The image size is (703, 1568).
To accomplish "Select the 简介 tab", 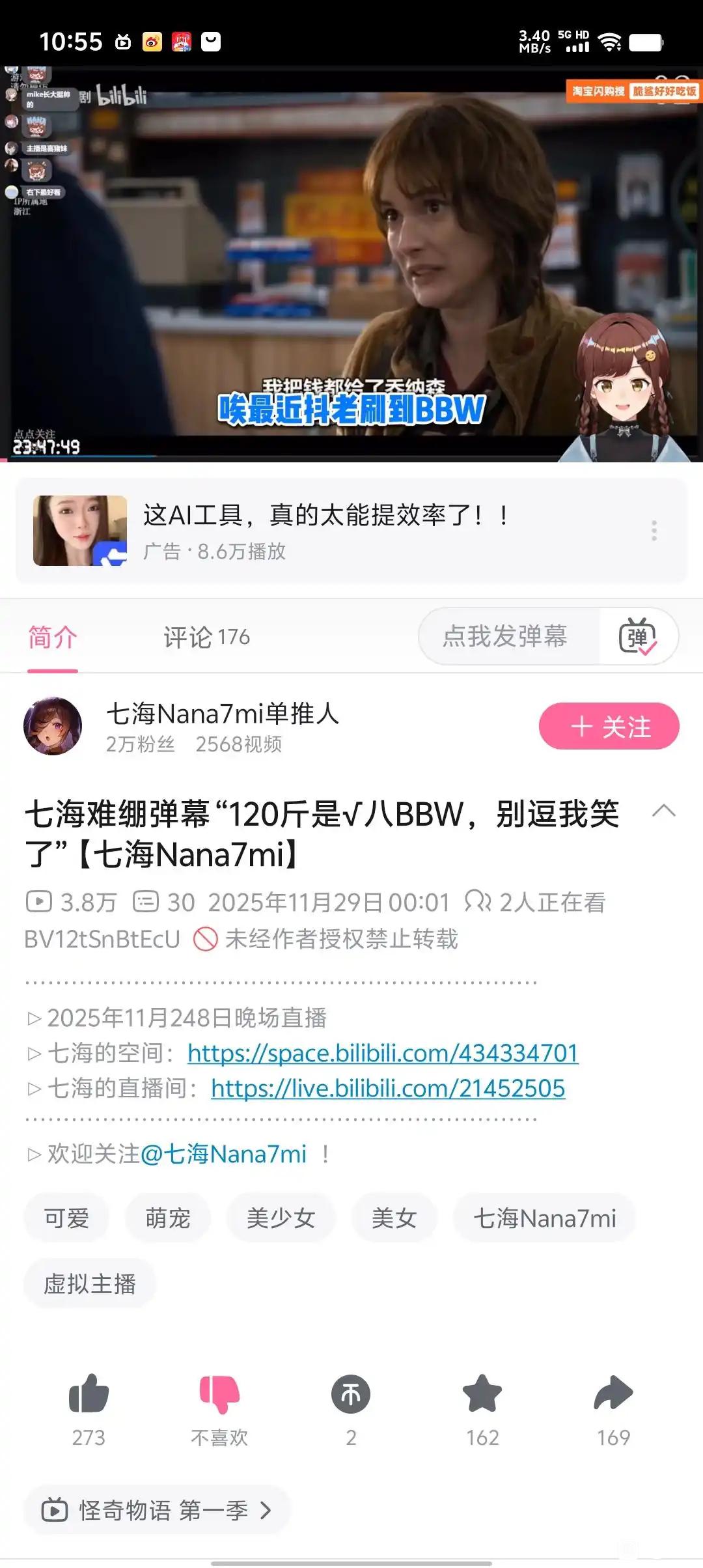I will 53,637.
